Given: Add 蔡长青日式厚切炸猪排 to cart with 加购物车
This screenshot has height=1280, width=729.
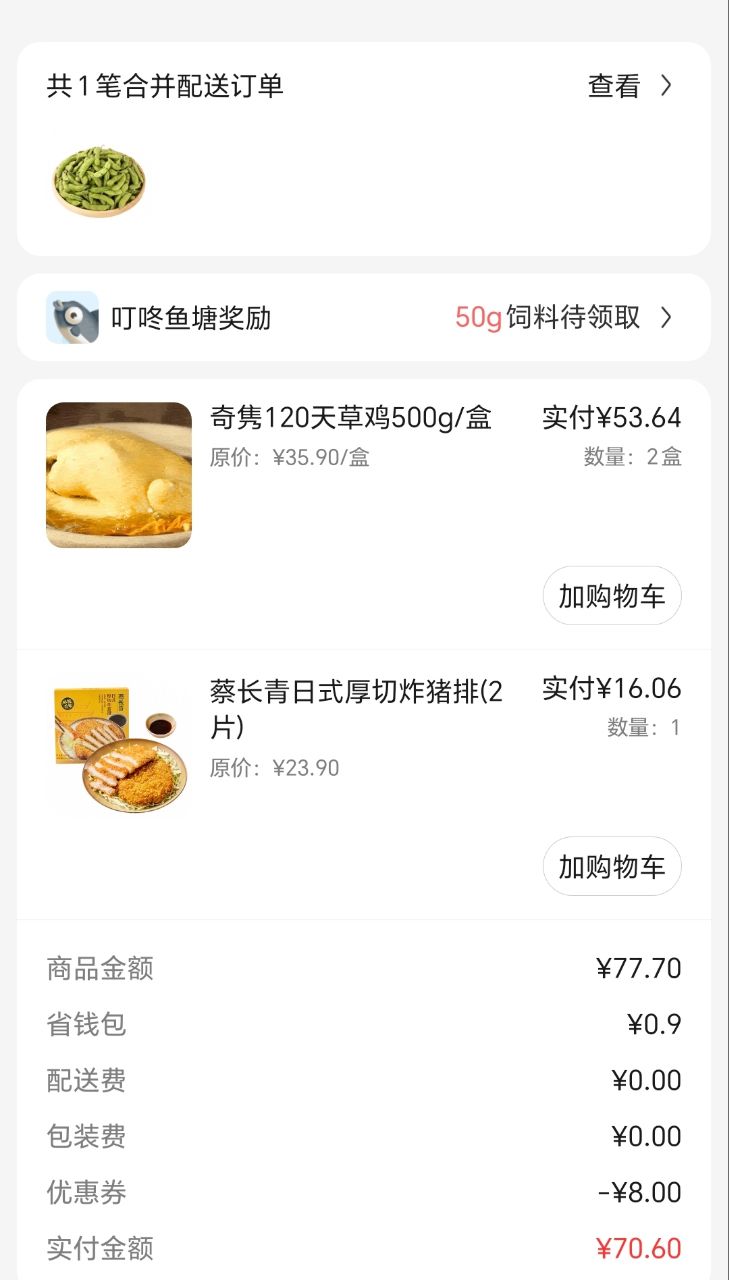Looking at the screenshot, I should (x=612, y=866).
